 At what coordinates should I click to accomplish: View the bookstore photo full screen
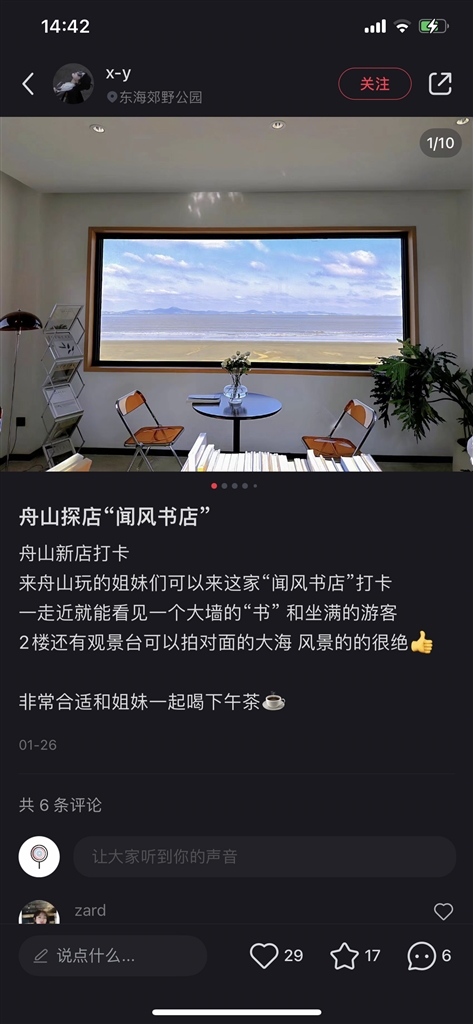tap(236, 295)
